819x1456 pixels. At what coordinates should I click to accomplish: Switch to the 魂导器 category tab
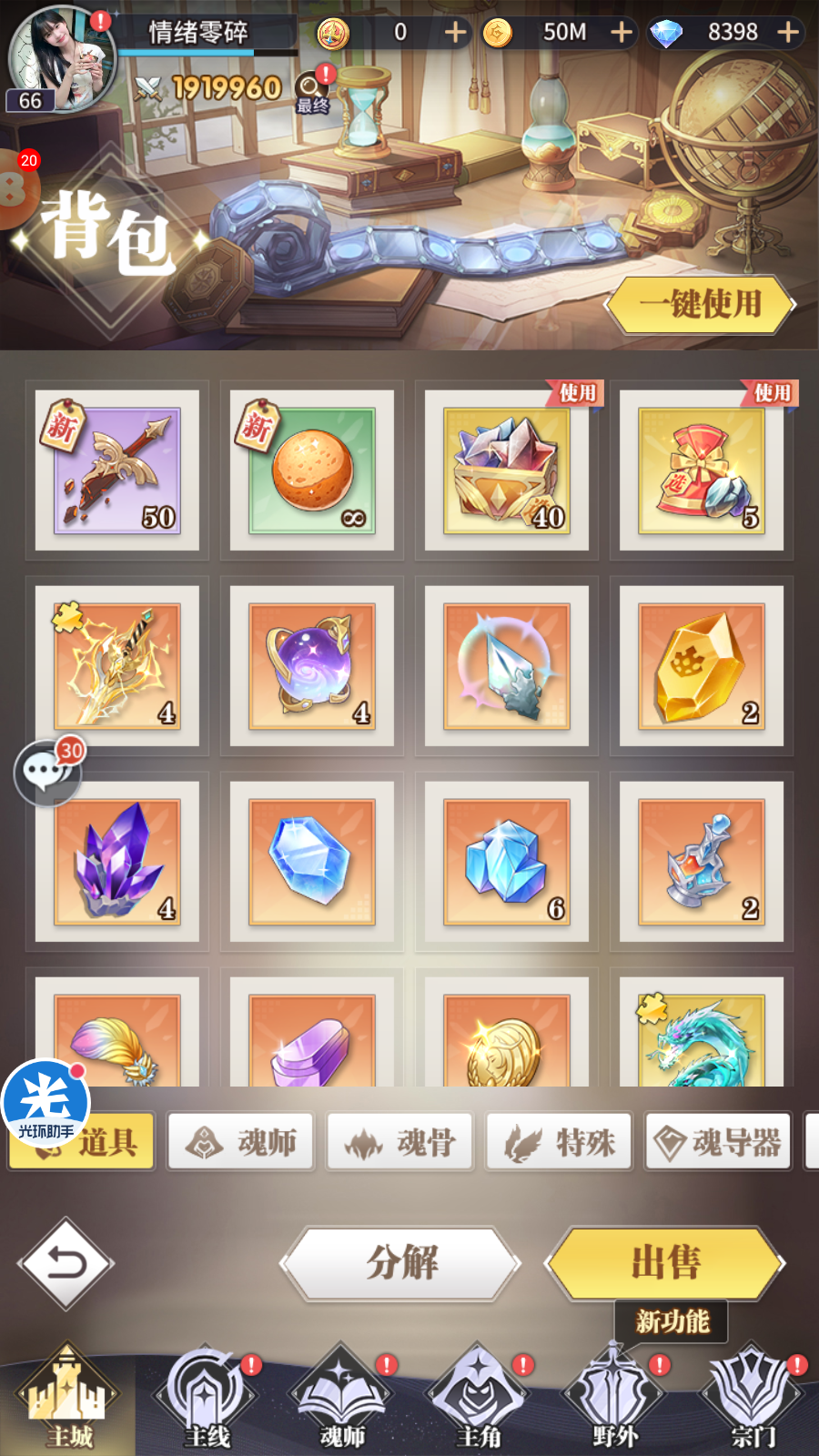coord(718,1141)
